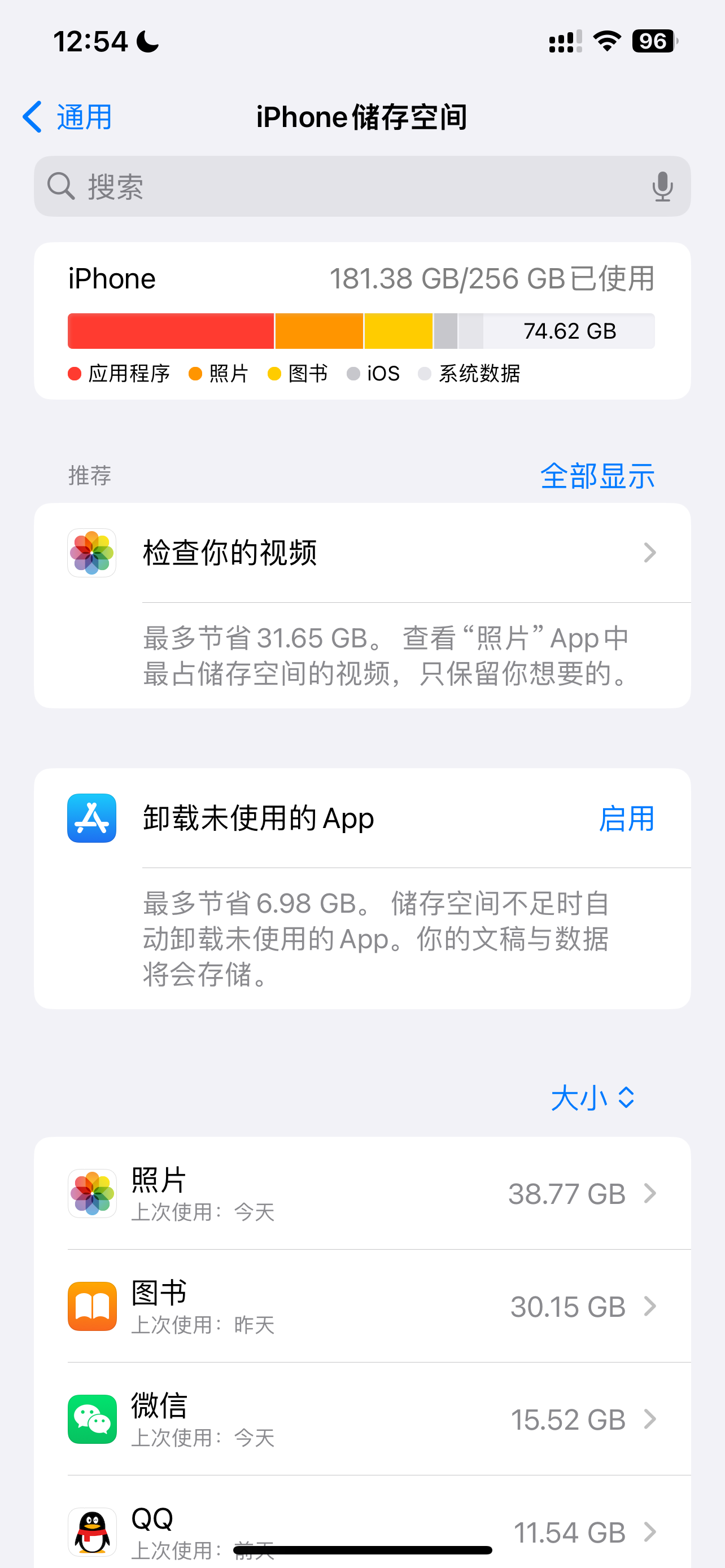This screenshot has width=725, height=1568.
Task: Enable 卸载未使用的 App
Action: click(x=626, y=818)
